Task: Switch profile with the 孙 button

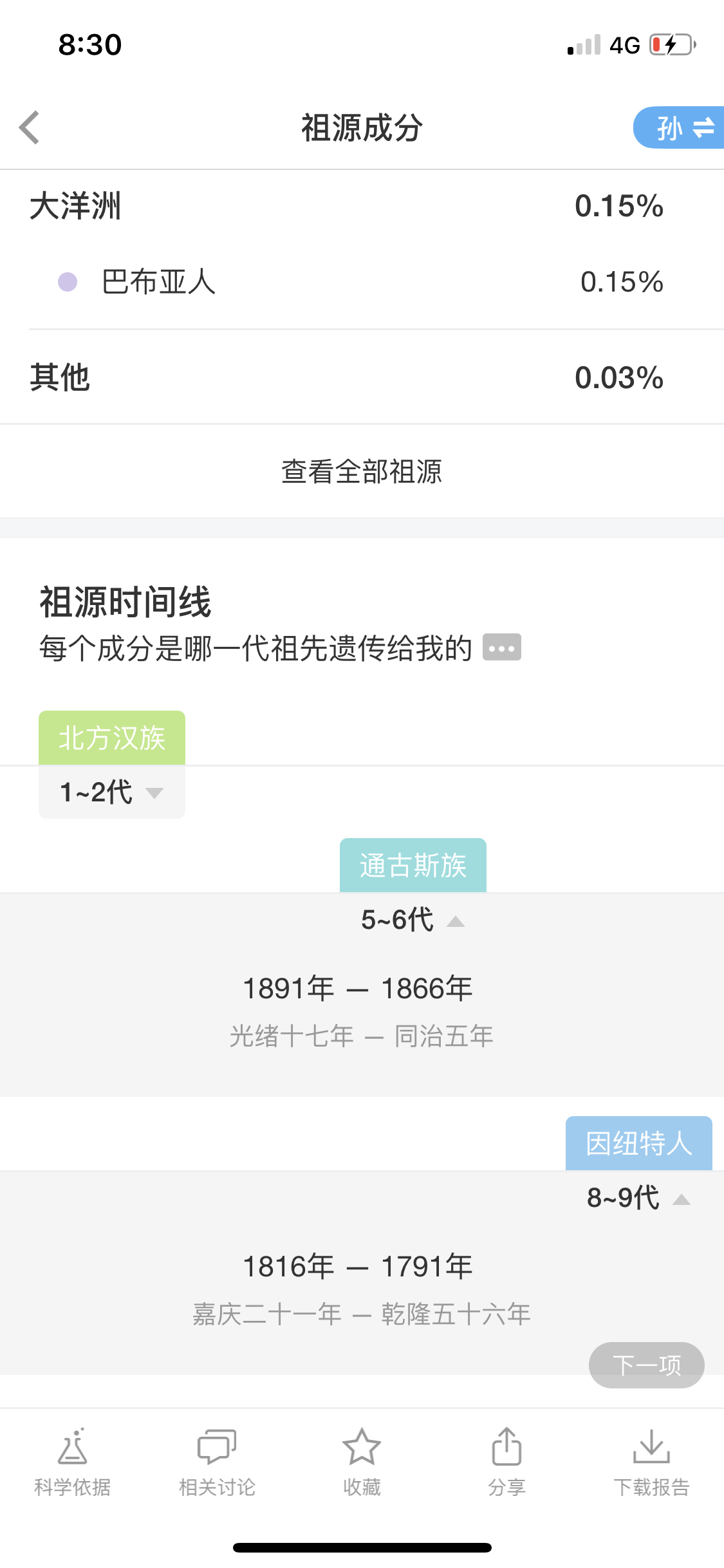Action: point(680,127)
